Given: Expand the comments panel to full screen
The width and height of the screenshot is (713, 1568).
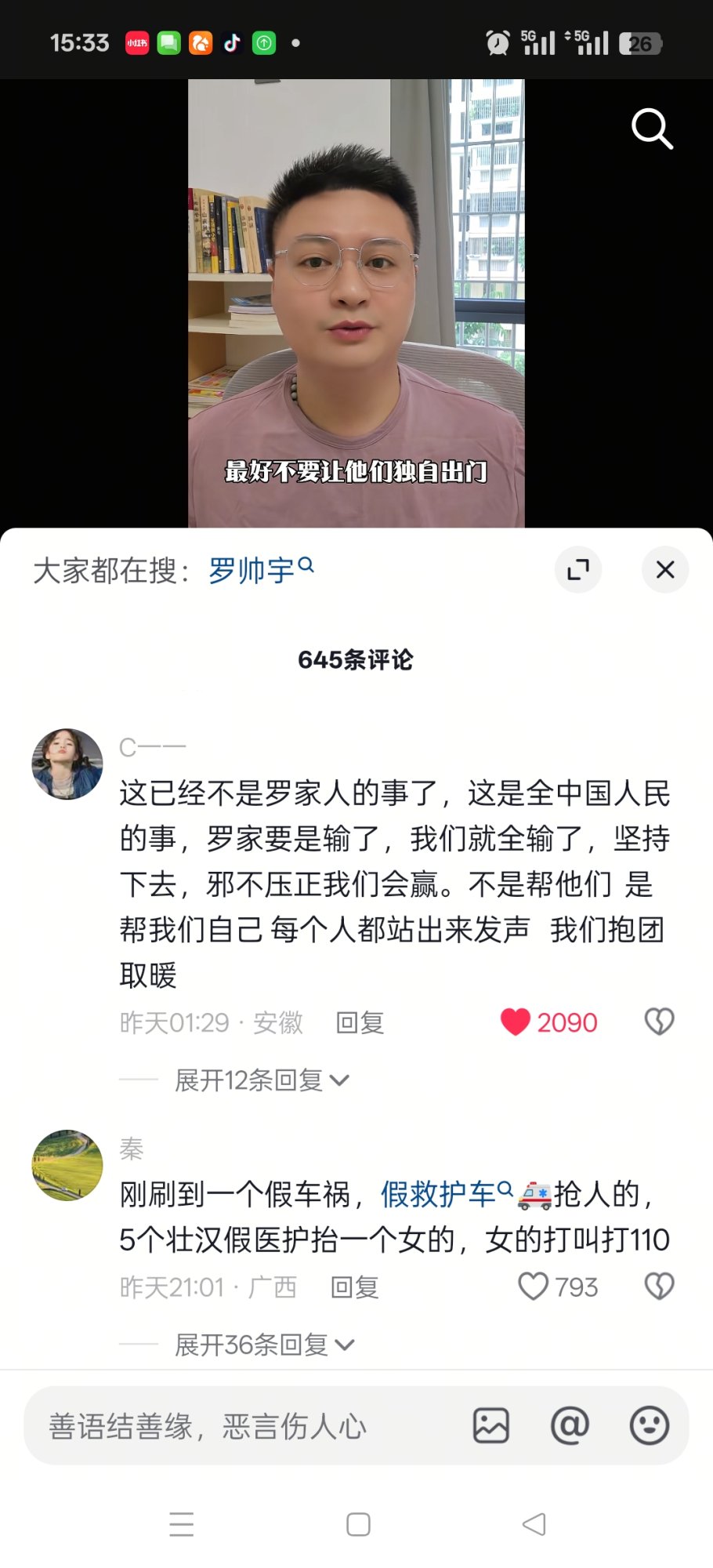Looking at the screenshot, I should tap(578, 570).
